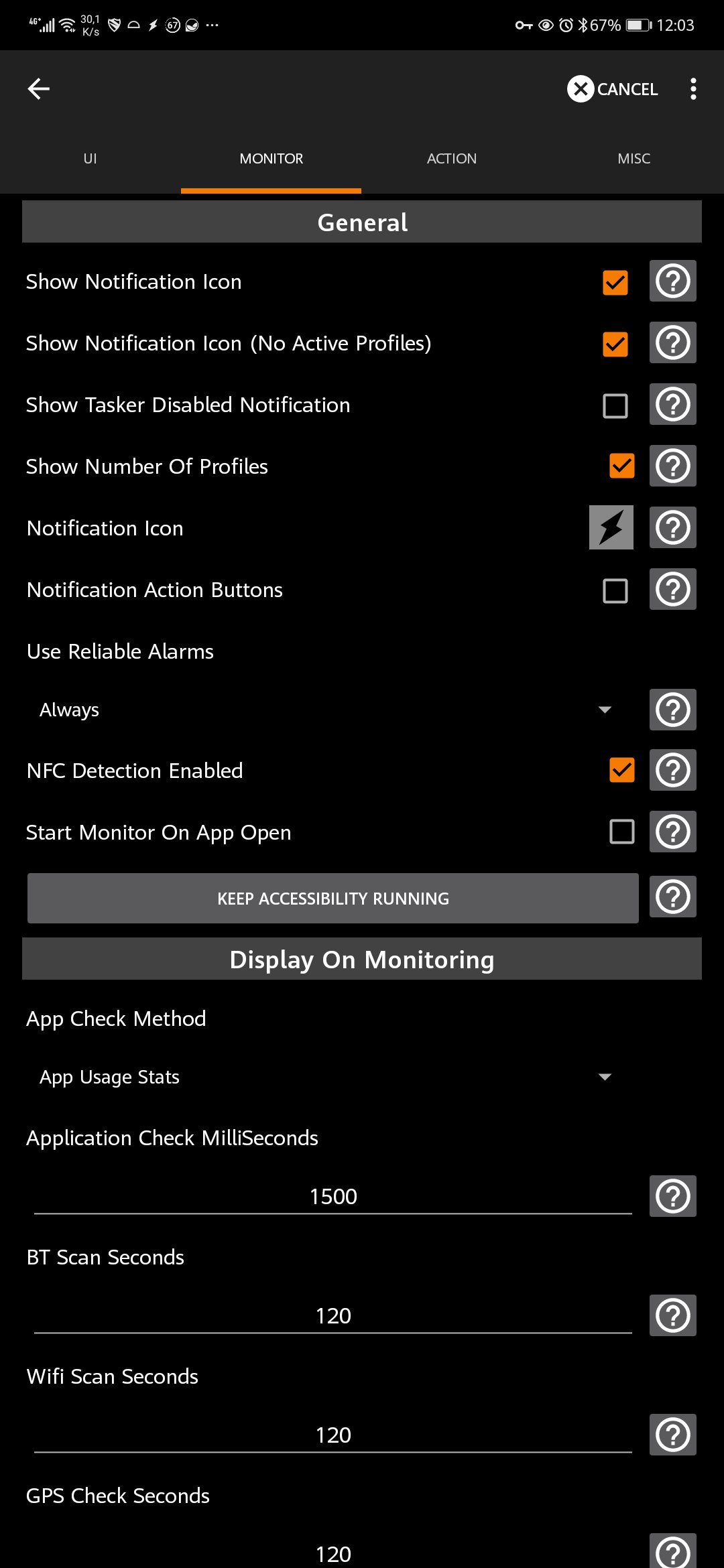This screenshot has height=1568, width=724.
Task: Disable Show Number Of Profiles
Action: [621, 466]
